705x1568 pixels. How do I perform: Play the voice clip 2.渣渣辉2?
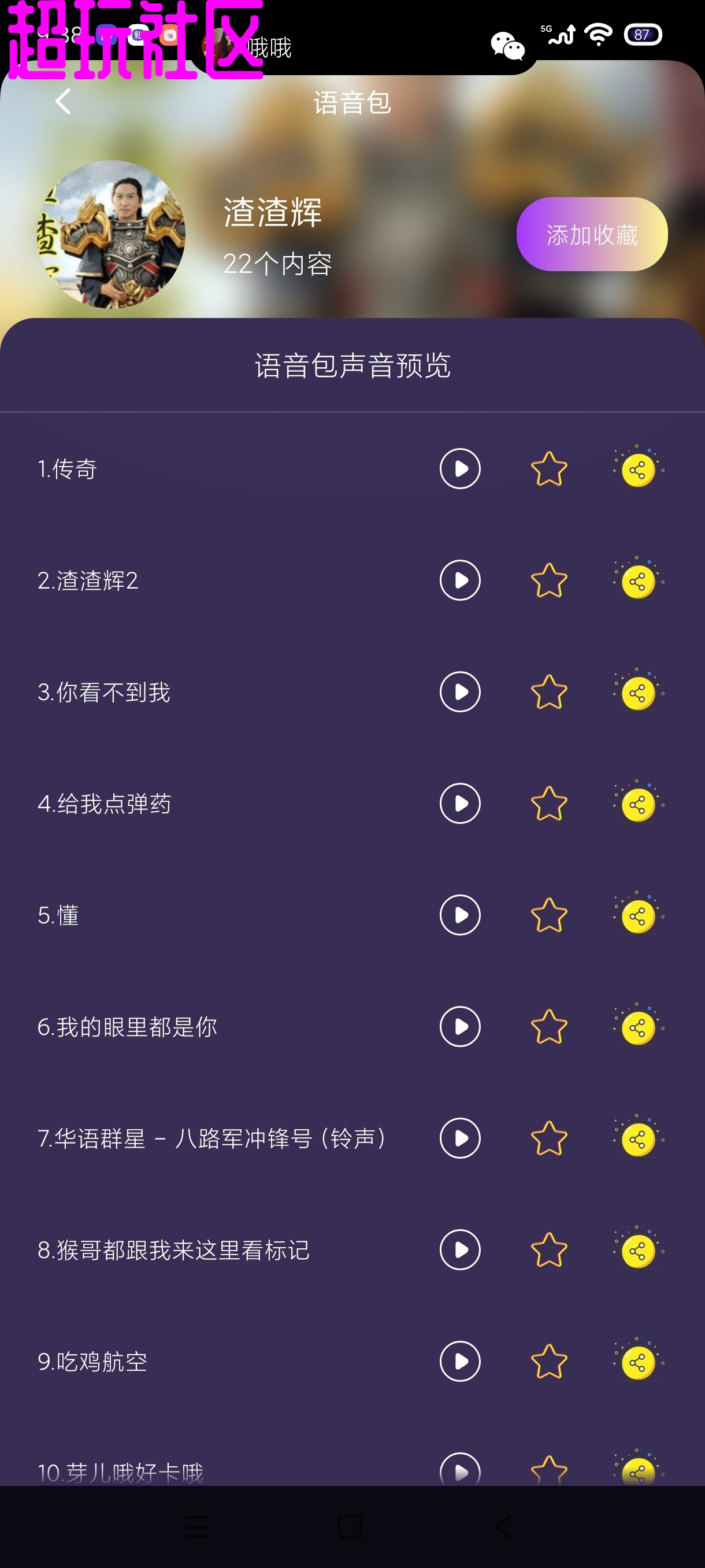pos(461,580)
